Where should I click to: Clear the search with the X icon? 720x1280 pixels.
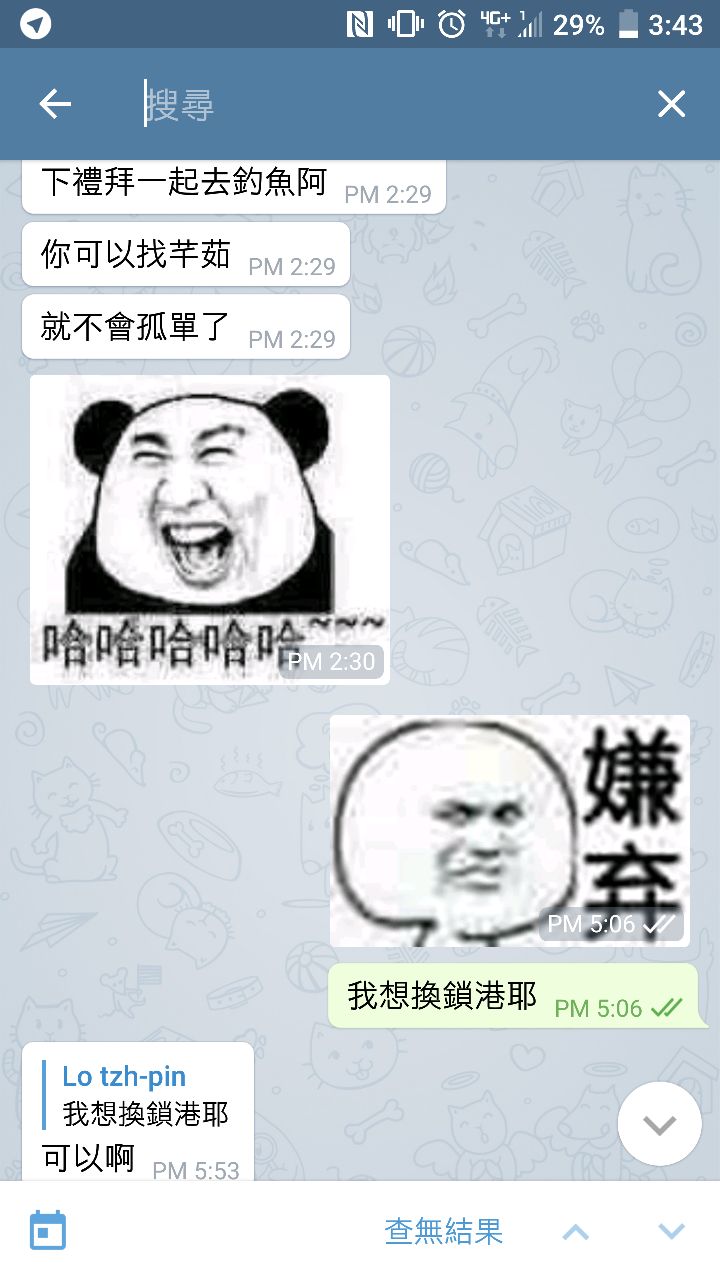pos(671,104)
